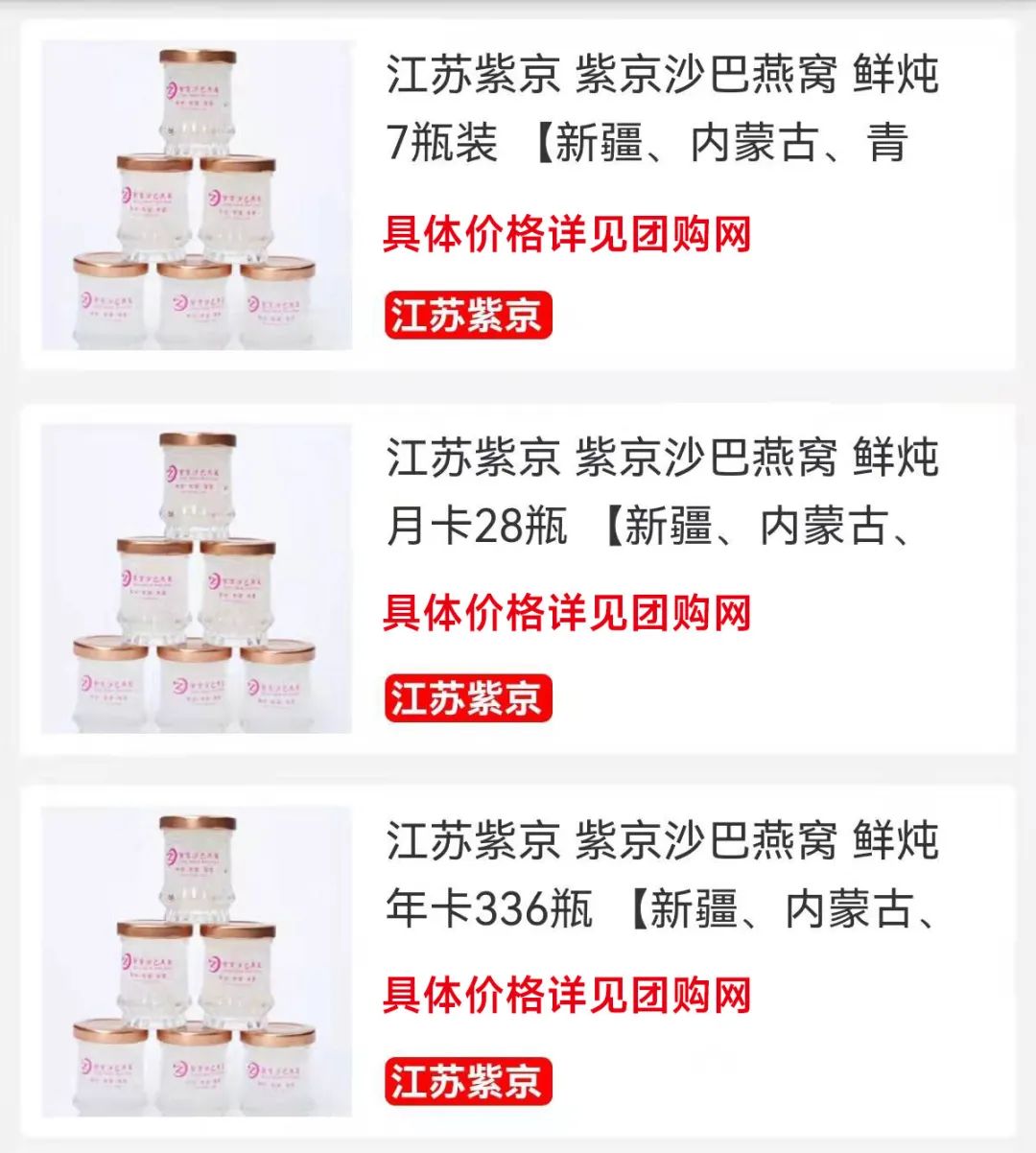Open the 年卡336瓶 燕窝 product card

tap(662, 875)
